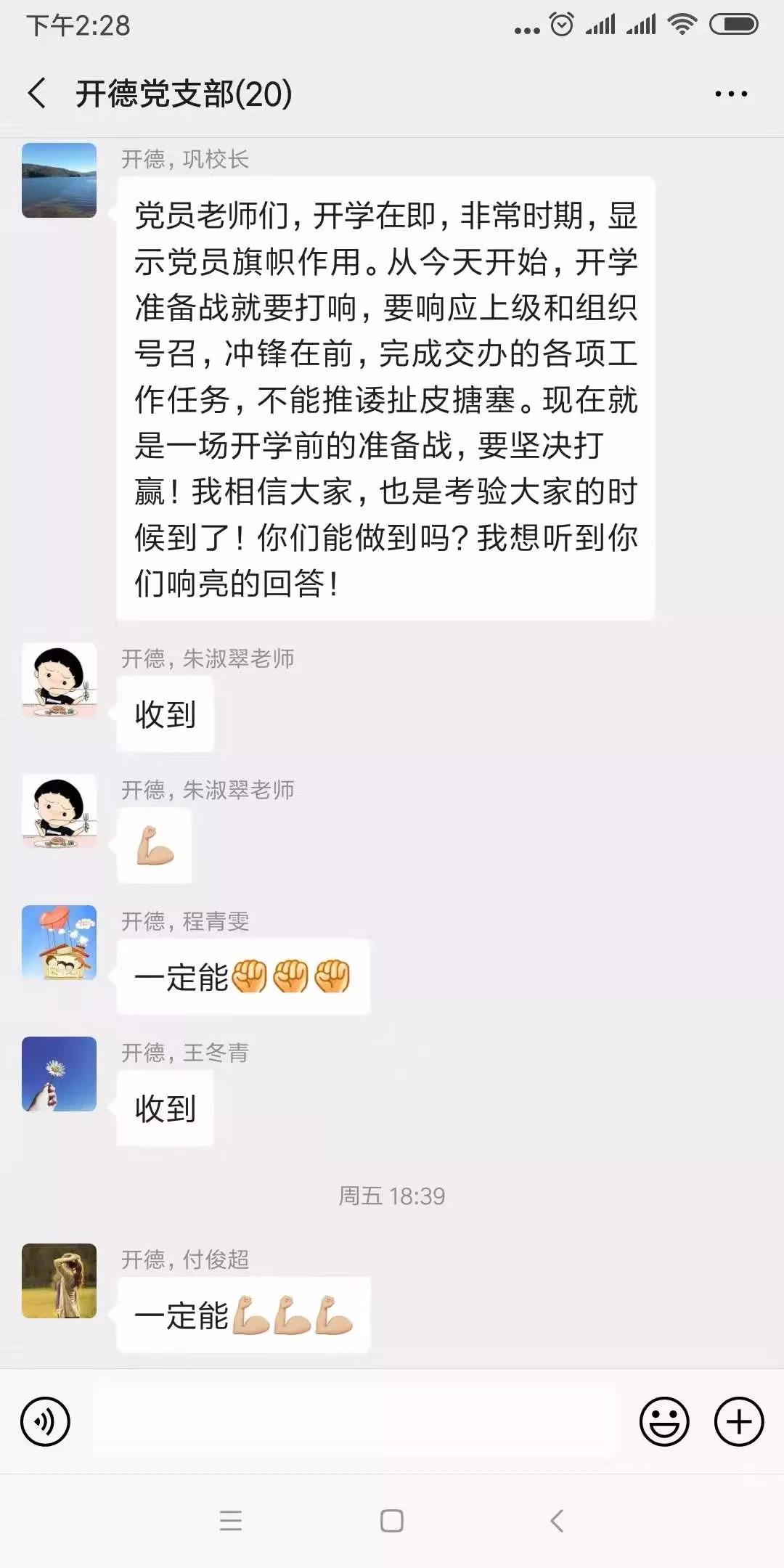Open the plus attachment menu
This screenshot has width=784, height=1568.
click(739, 1421)
